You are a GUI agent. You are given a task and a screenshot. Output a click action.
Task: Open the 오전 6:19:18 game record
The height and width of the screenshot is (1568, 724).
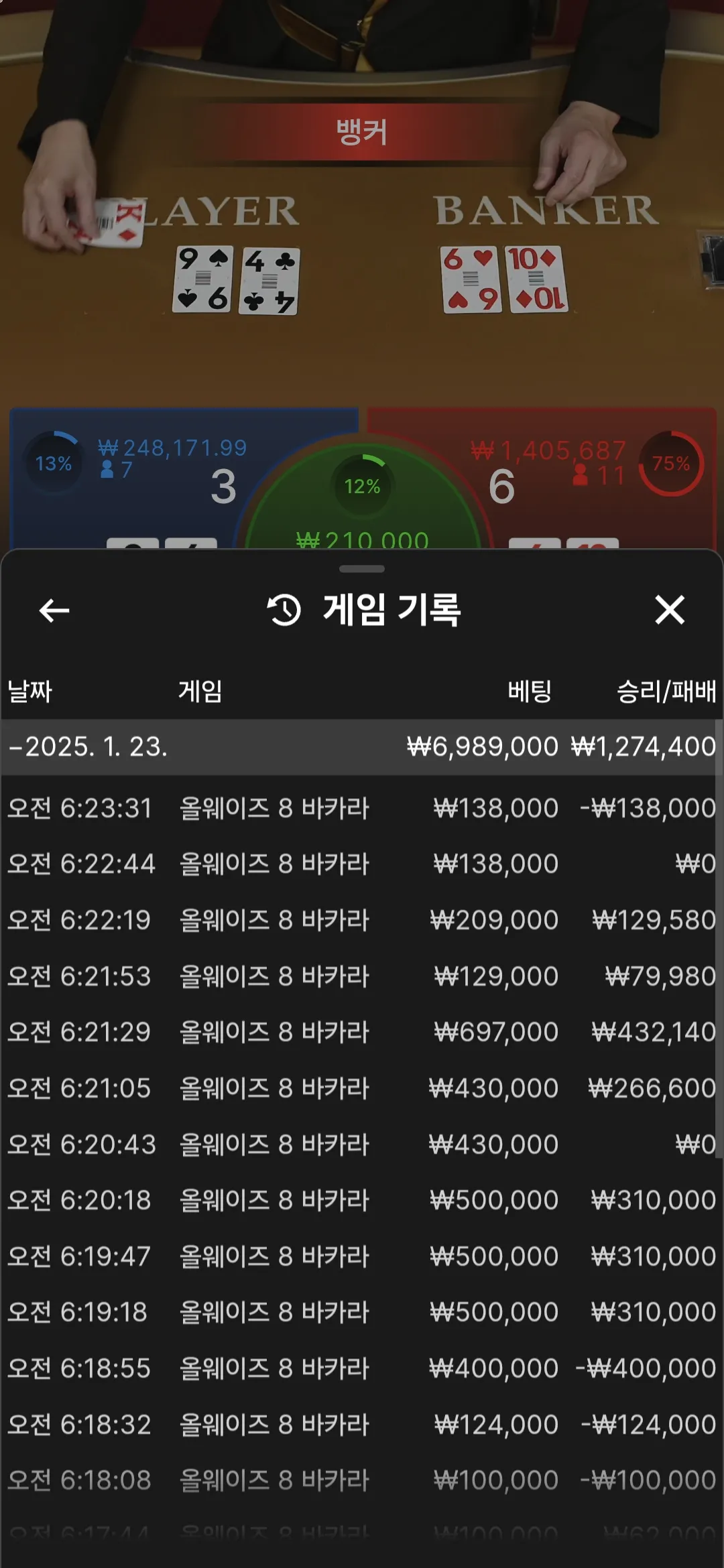point(361,1312)
